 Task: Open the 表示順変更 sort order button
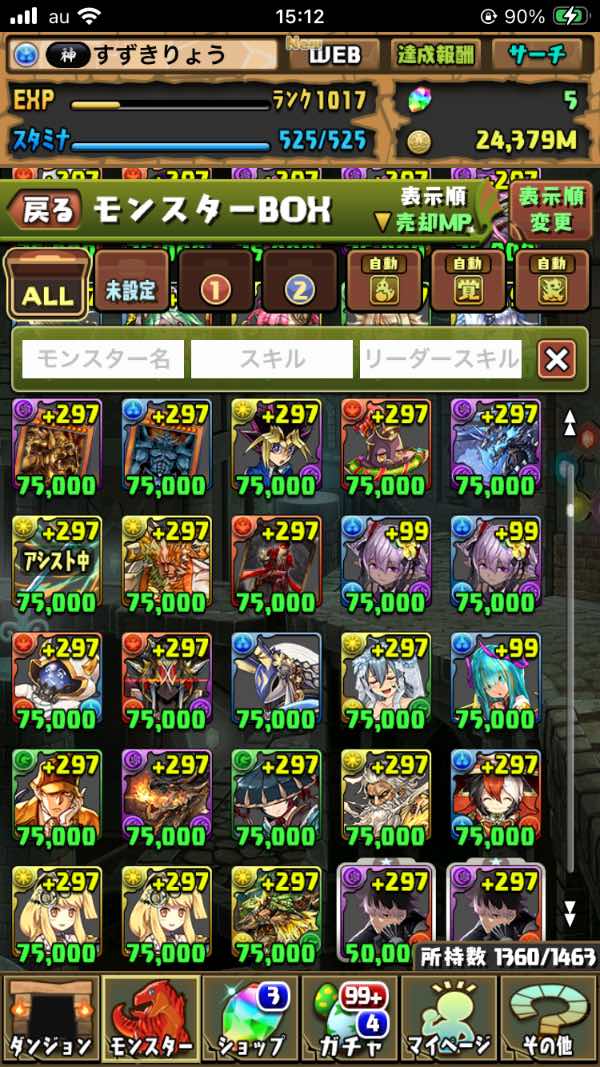point(551,209)
